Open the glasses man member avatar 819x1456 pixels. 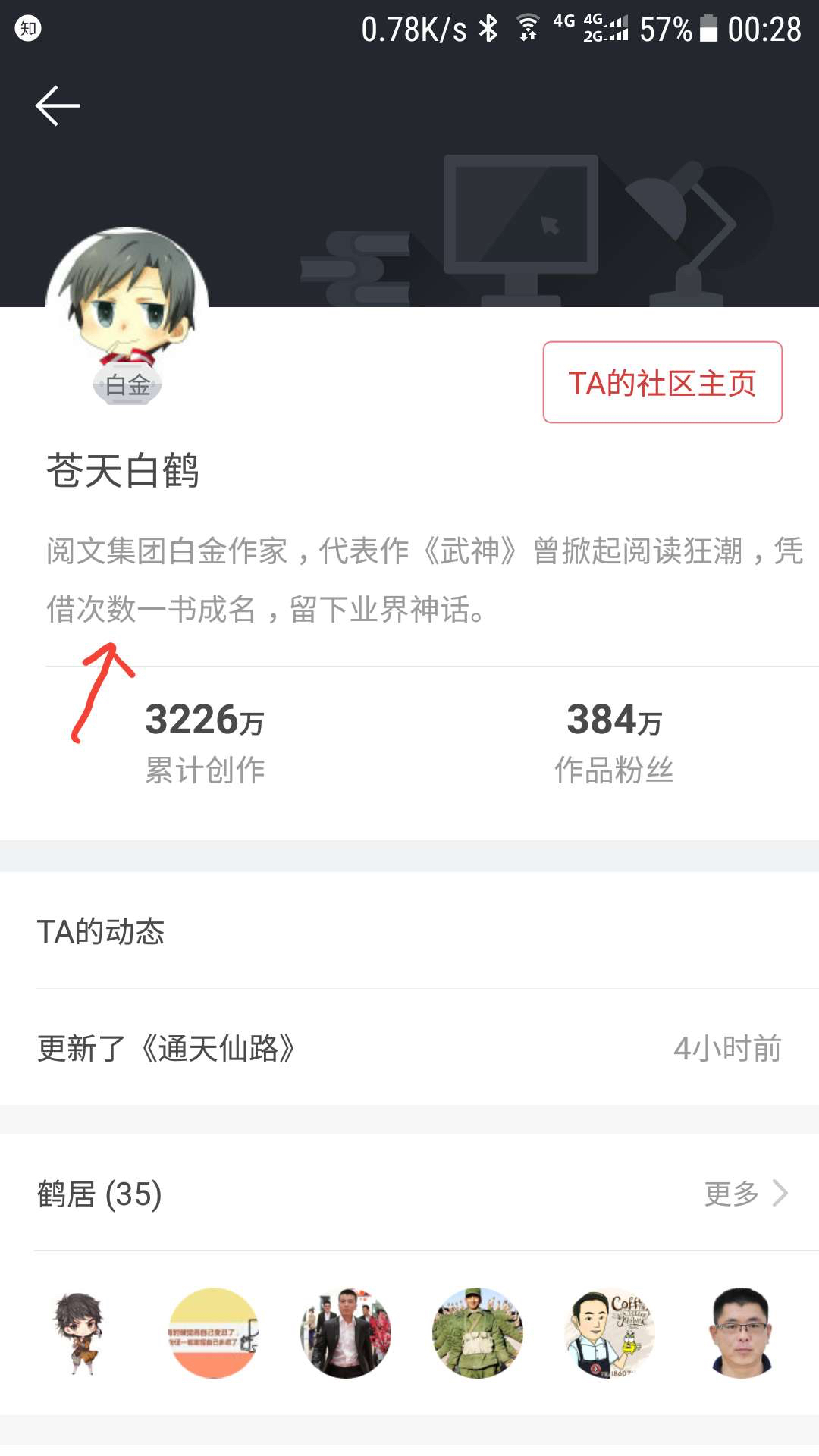coord(742,1333)
